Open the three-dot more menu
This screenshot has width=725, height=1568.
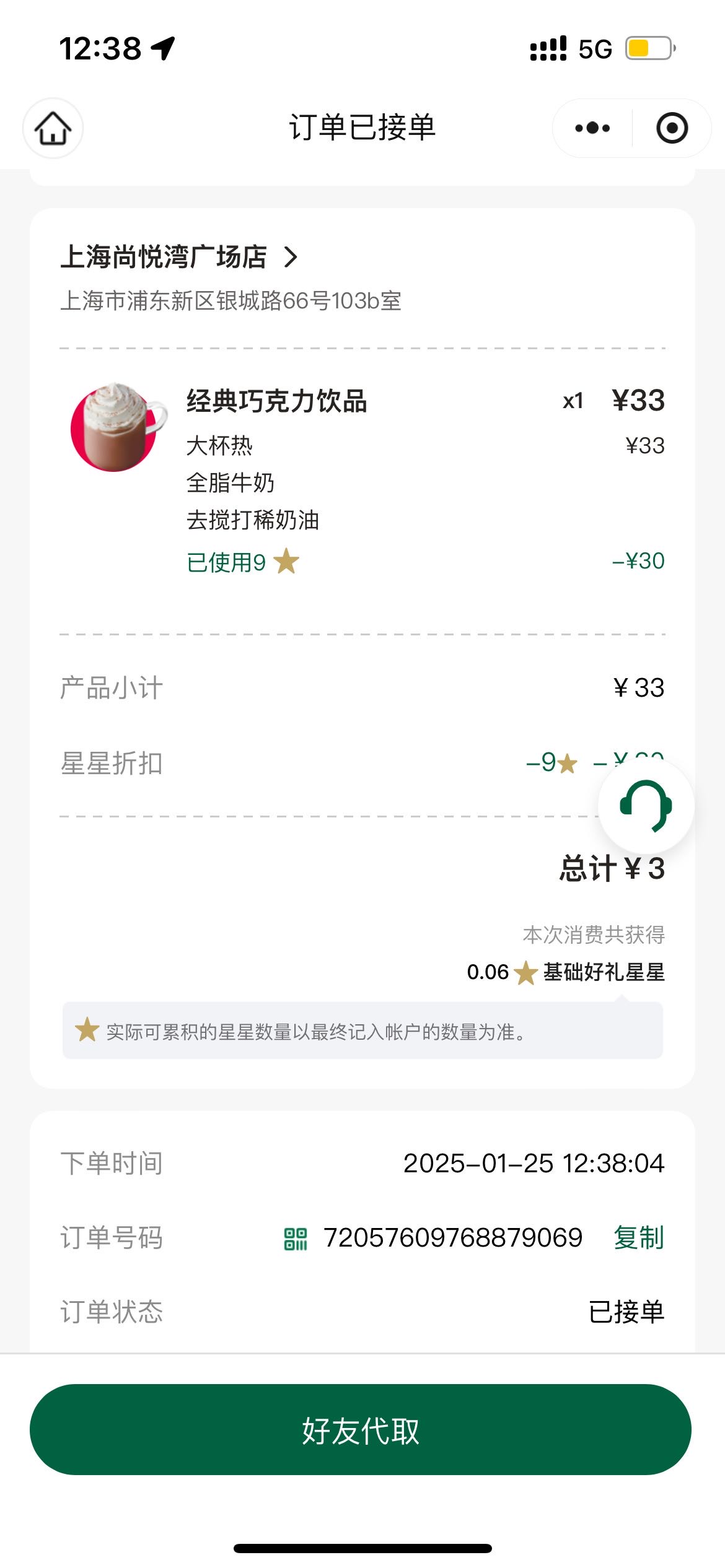coord(592,128)
